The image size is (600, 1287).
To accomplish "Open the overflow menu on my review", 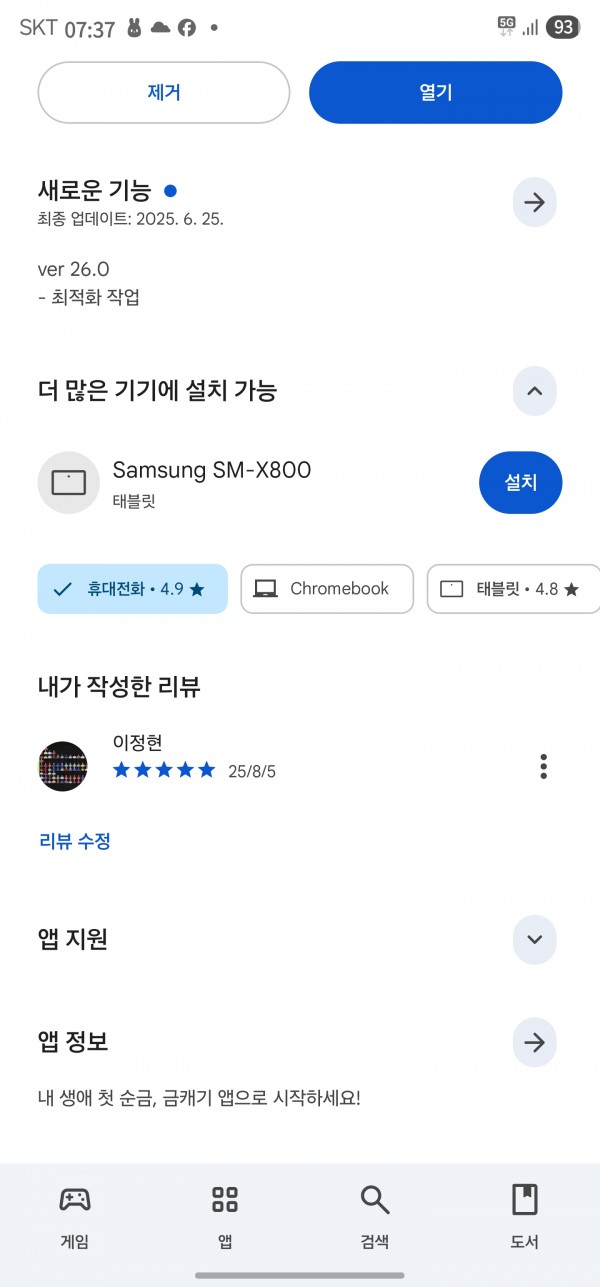I will 543,767.
